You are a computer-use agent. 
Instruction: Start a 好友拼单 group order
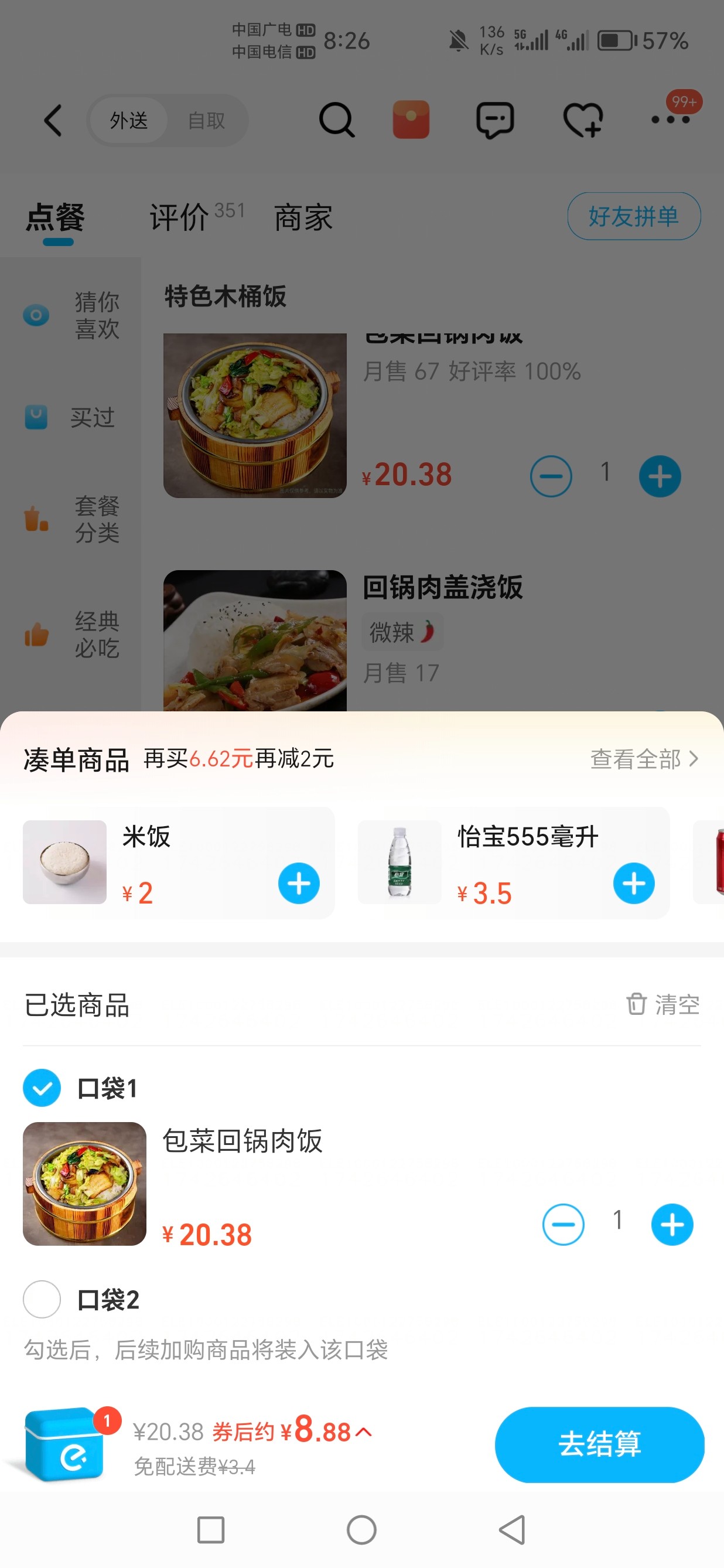click(633, 216)
